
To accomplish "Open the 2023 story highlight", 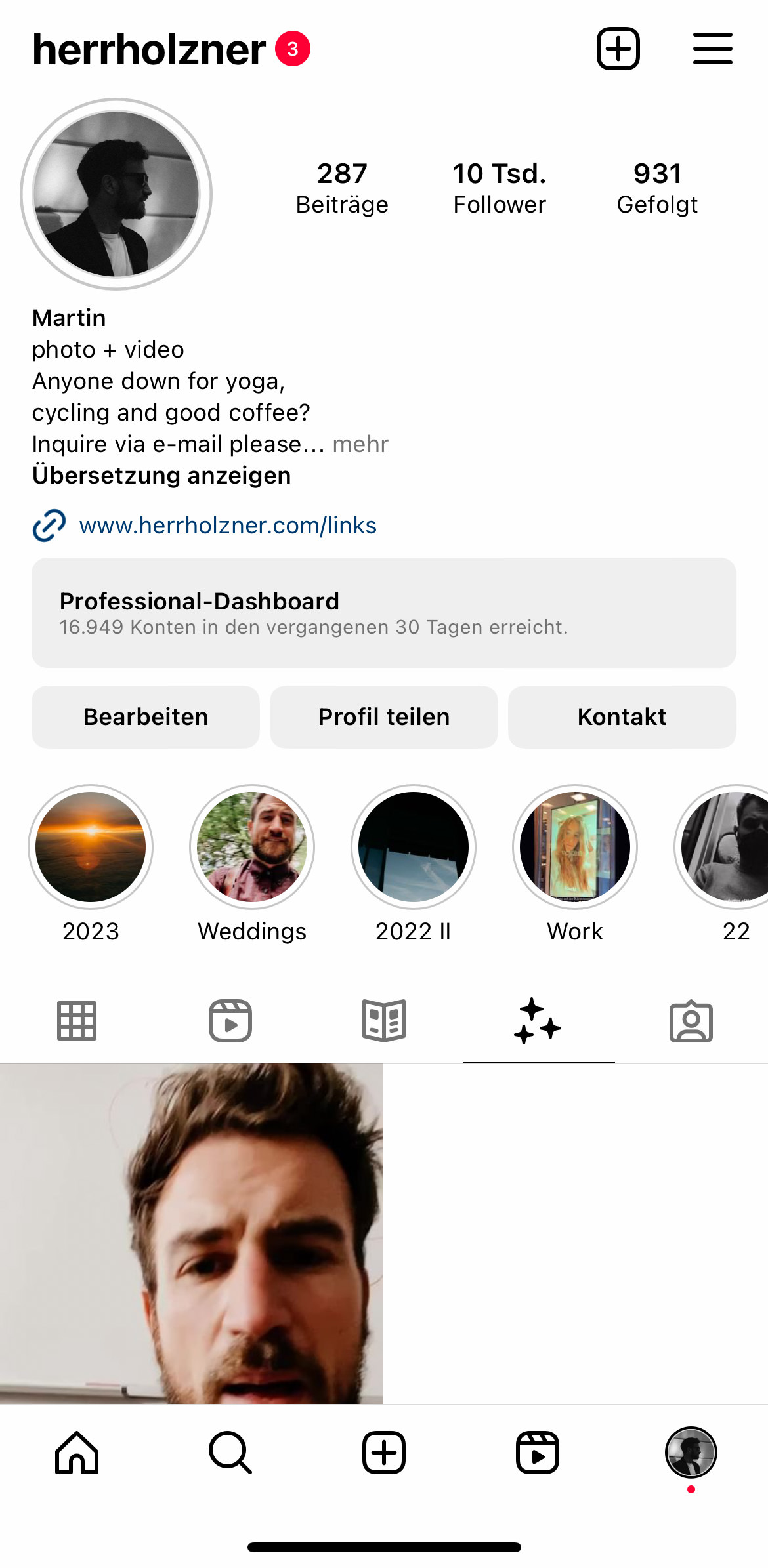I will click(91, 847).
